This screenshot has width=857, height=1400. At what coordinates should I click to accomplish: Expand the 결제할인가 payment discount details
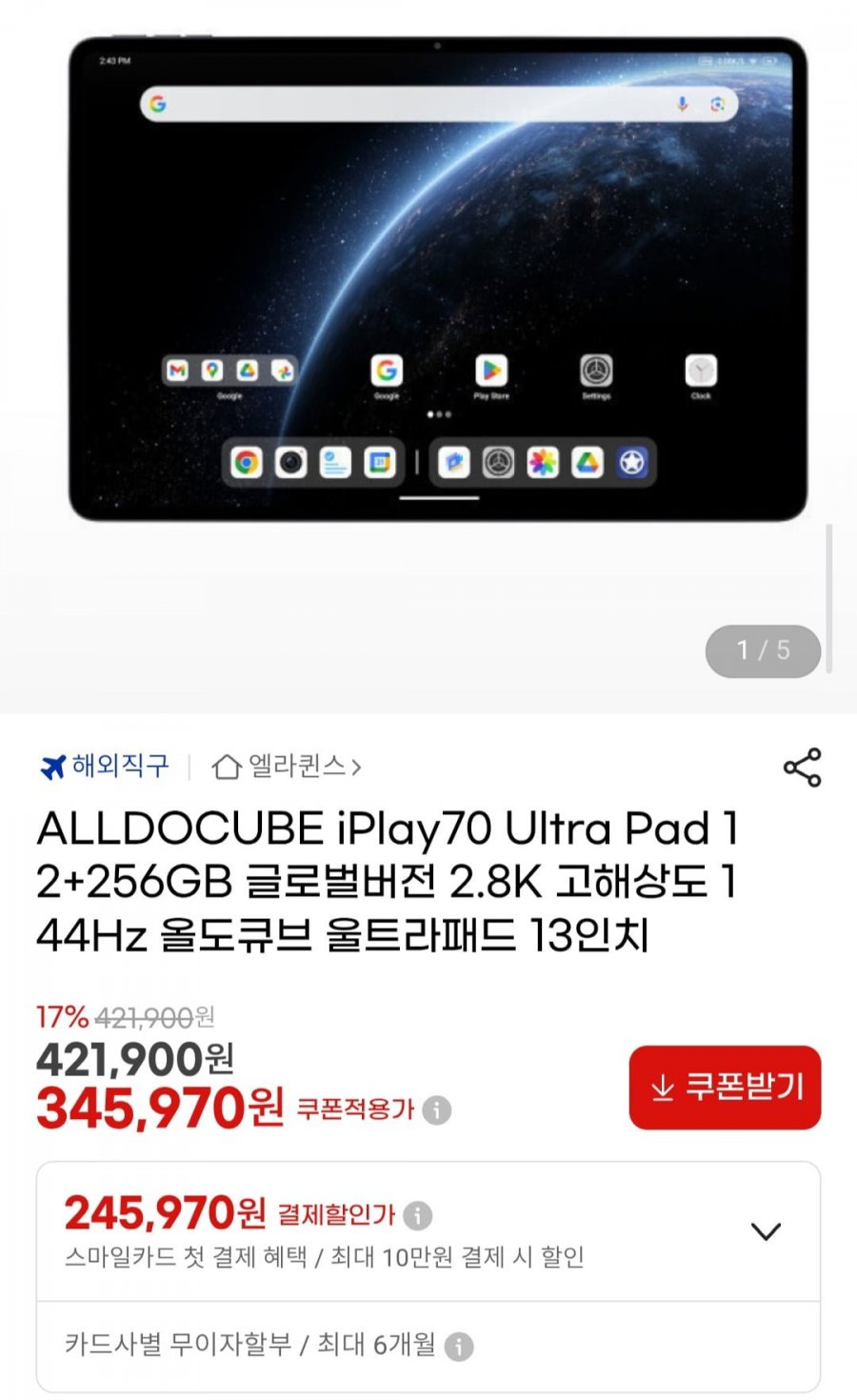(766, 1231)
